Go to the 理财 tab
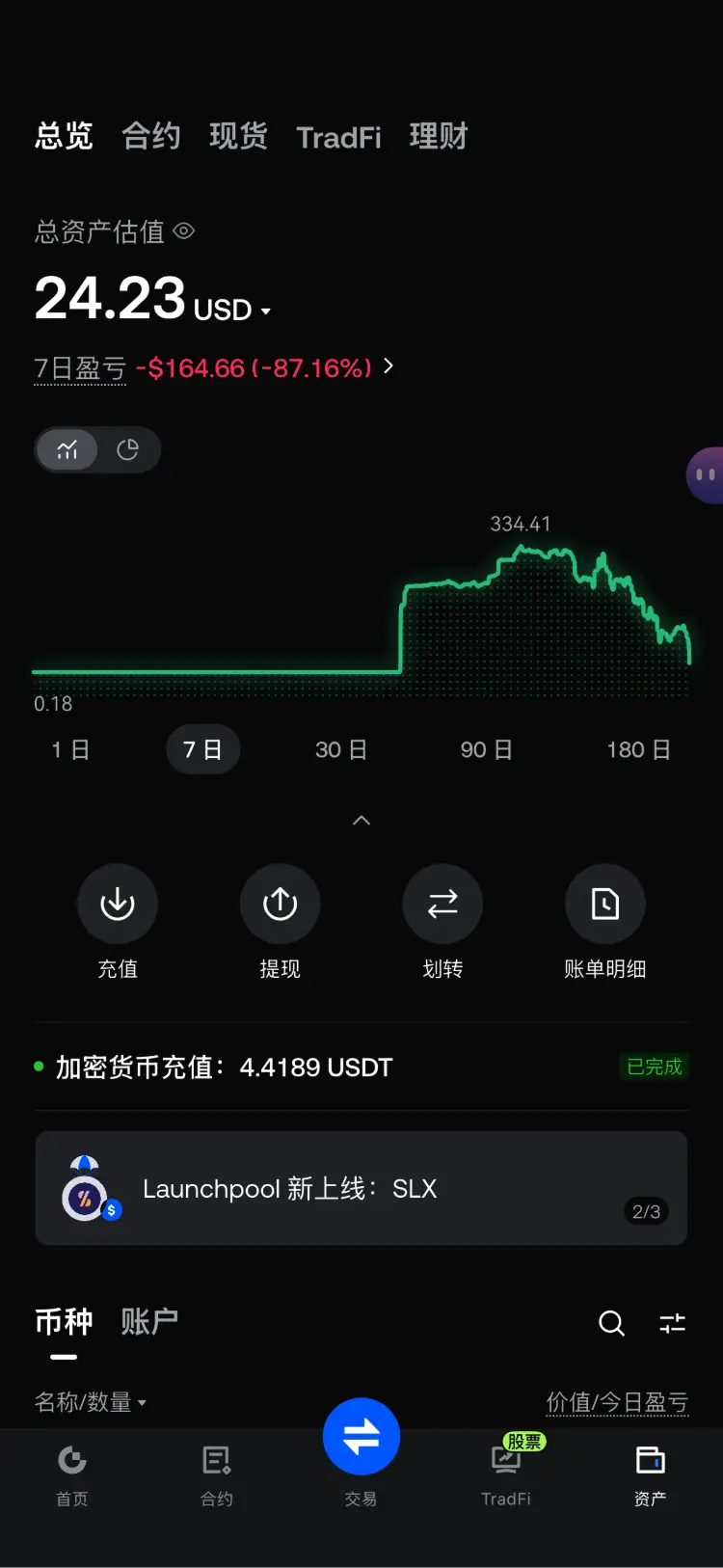Image resolution: width=723 pixels, height=1568 pixels. 439,136
